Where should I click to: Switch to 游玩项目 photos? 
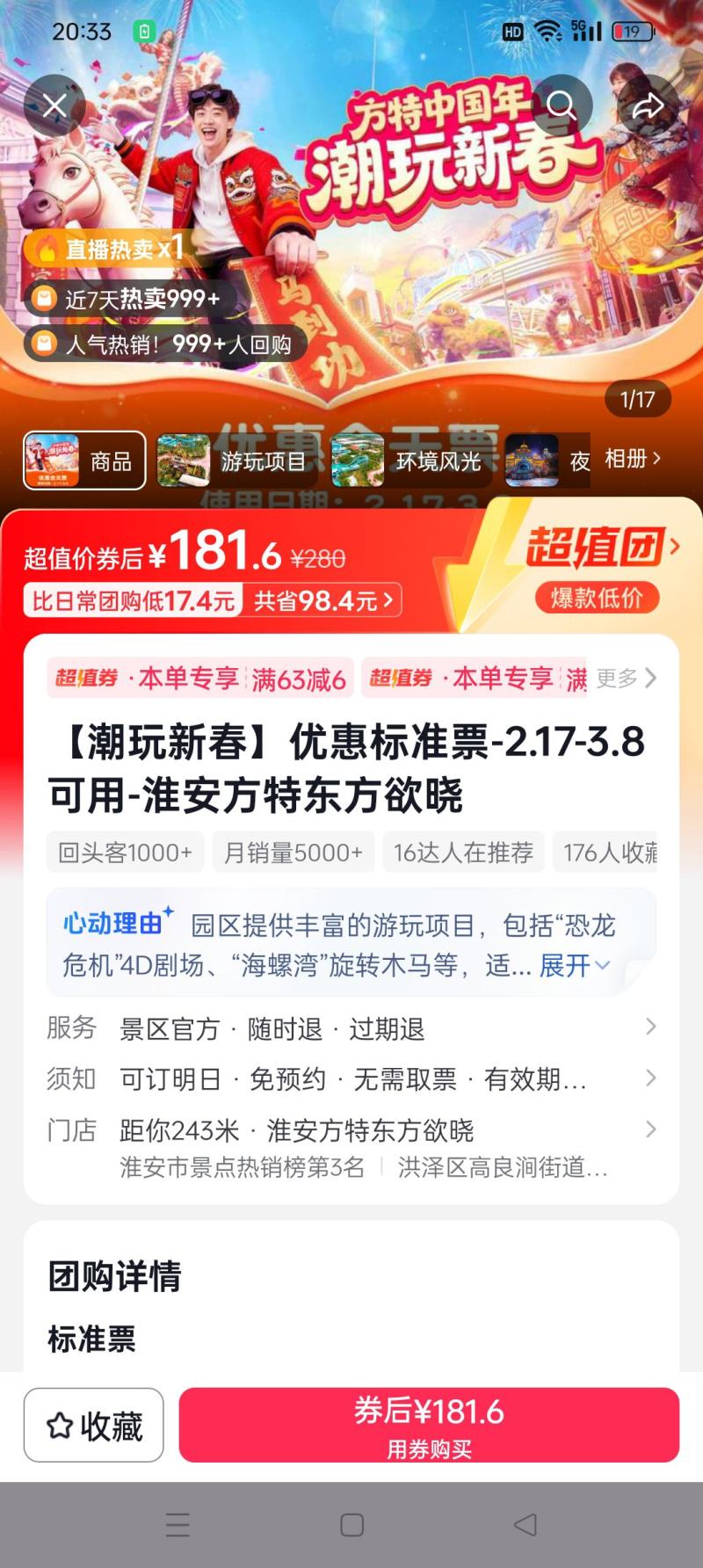coord(234,461)
